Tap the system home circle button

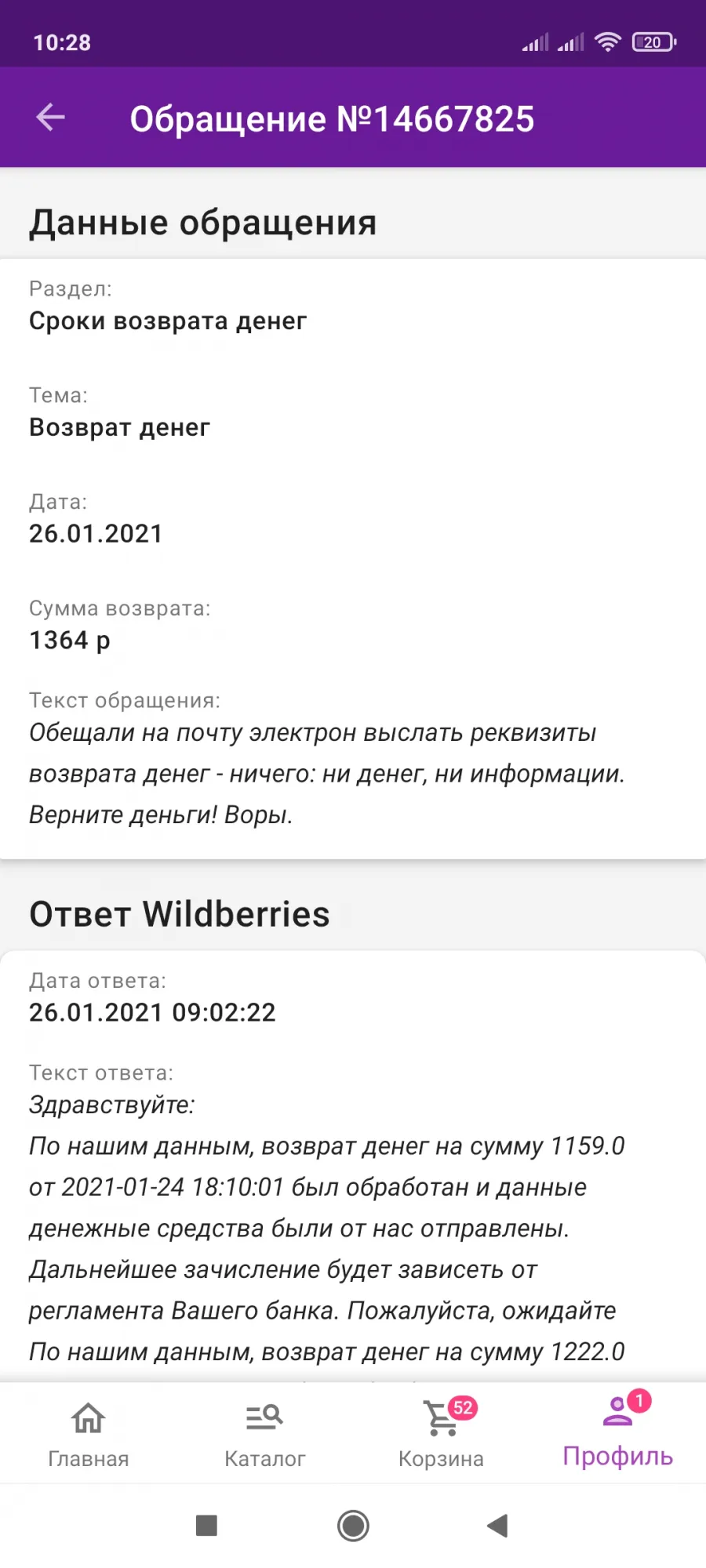click(353, 1526)
